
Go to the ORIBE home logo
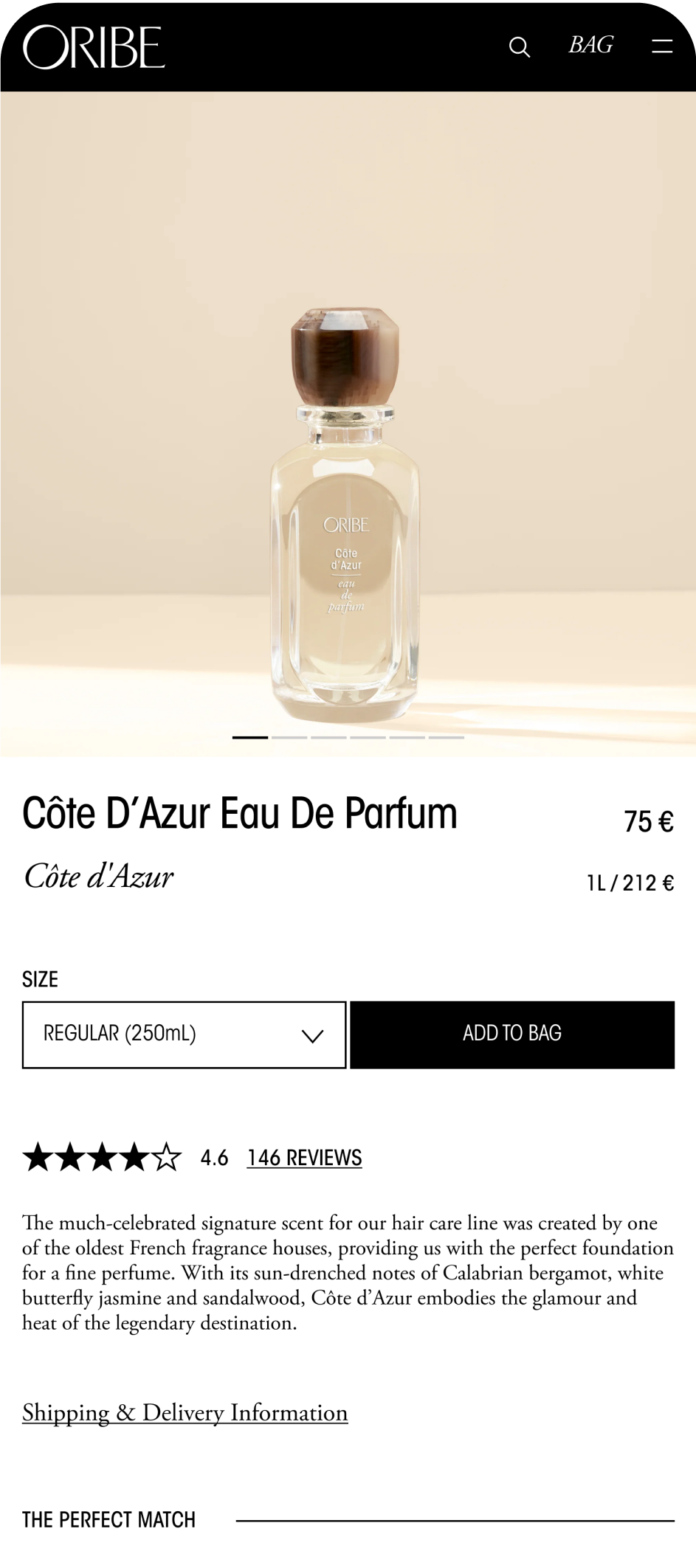[x=94, y=46]
